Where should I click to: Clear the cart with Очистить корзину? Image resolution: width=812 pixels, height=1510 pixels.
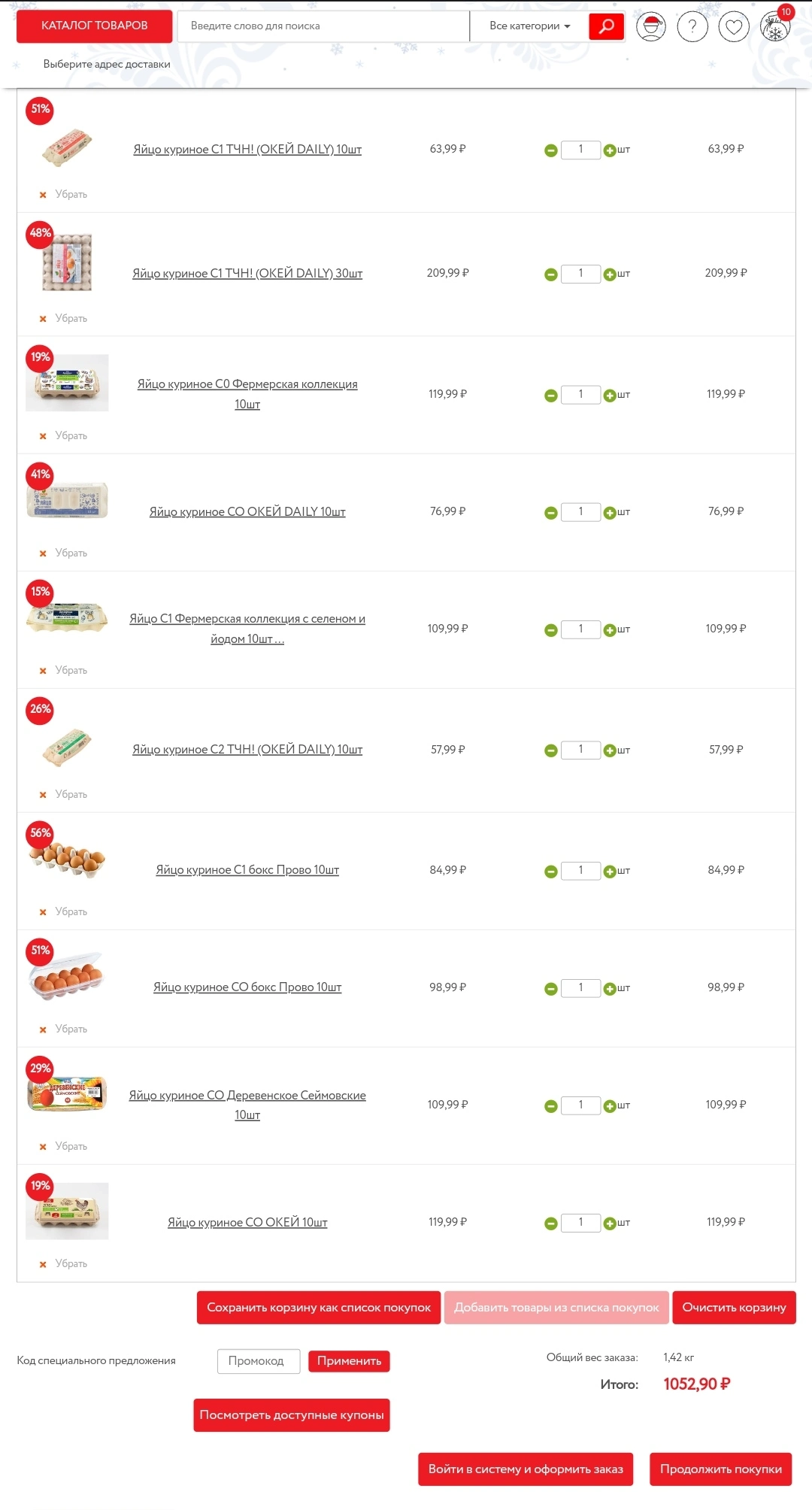[x=734, y=1308]
